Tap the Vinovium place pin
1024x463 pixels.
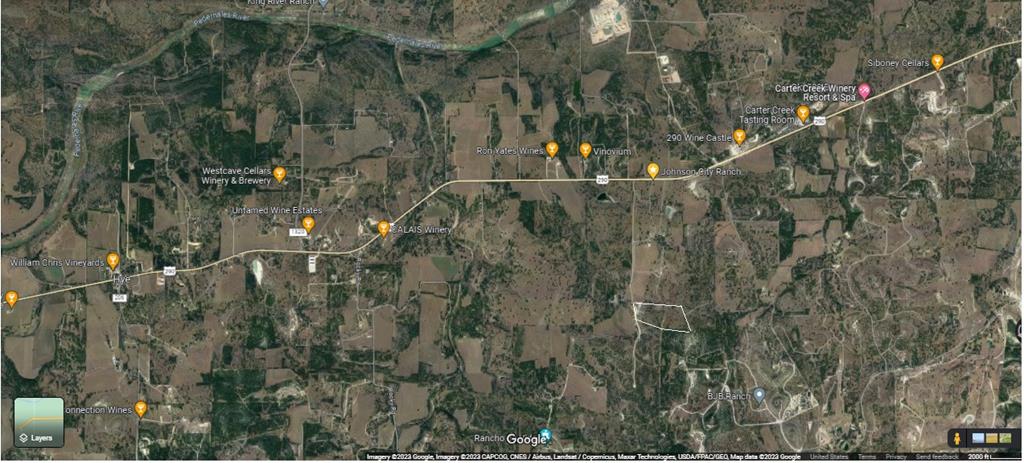click(x=586, y=149)
